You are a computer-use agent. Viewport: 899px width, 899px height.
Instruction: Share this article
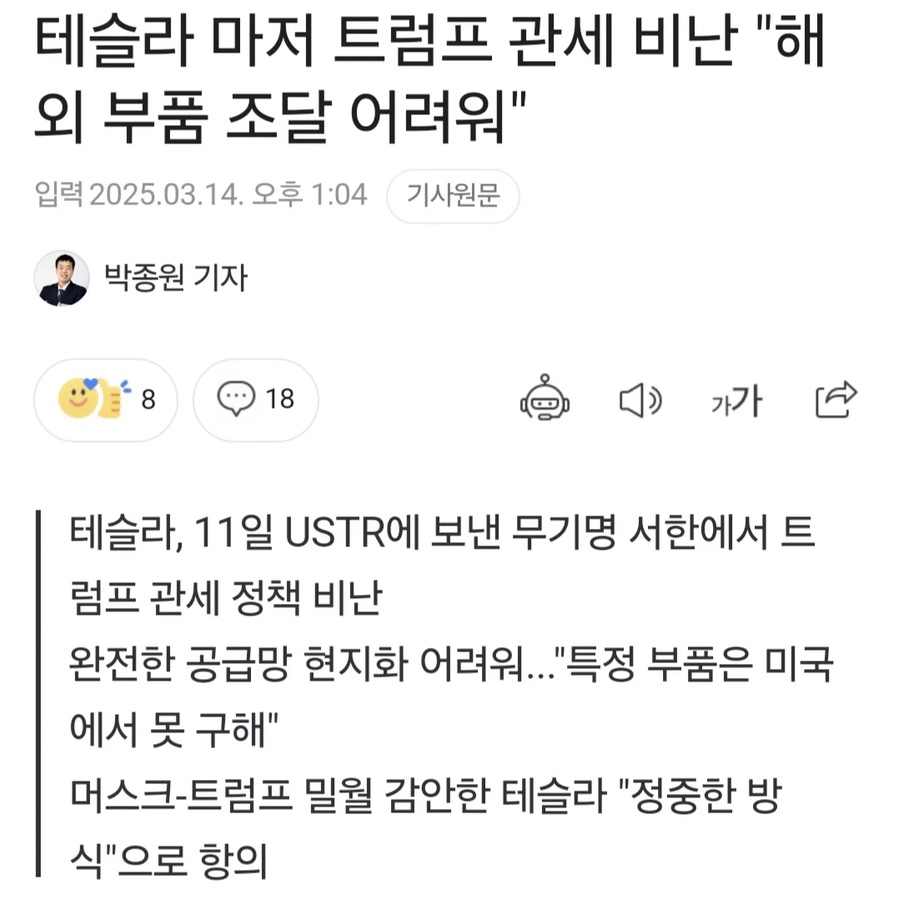(836, 400)
